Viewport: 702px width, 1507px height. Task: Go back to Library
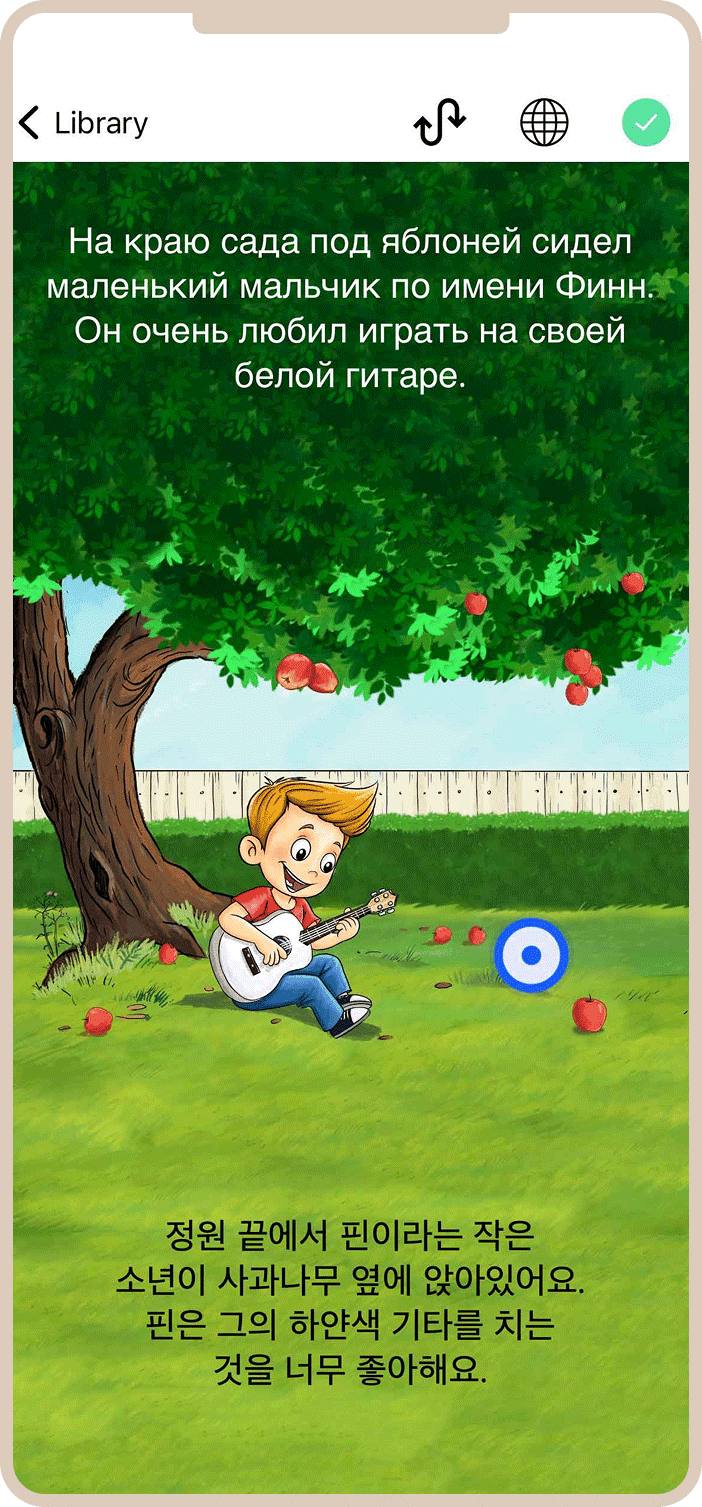(82, 123)
